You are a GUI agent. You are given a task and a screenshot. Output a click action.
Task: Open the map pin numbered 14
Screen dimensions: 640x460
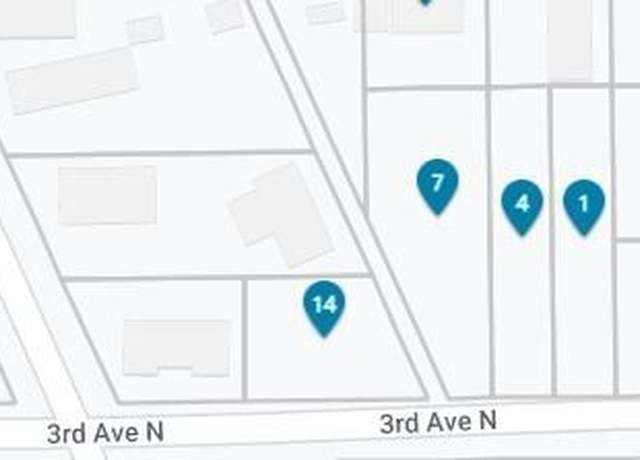click(x=324, y=305)
